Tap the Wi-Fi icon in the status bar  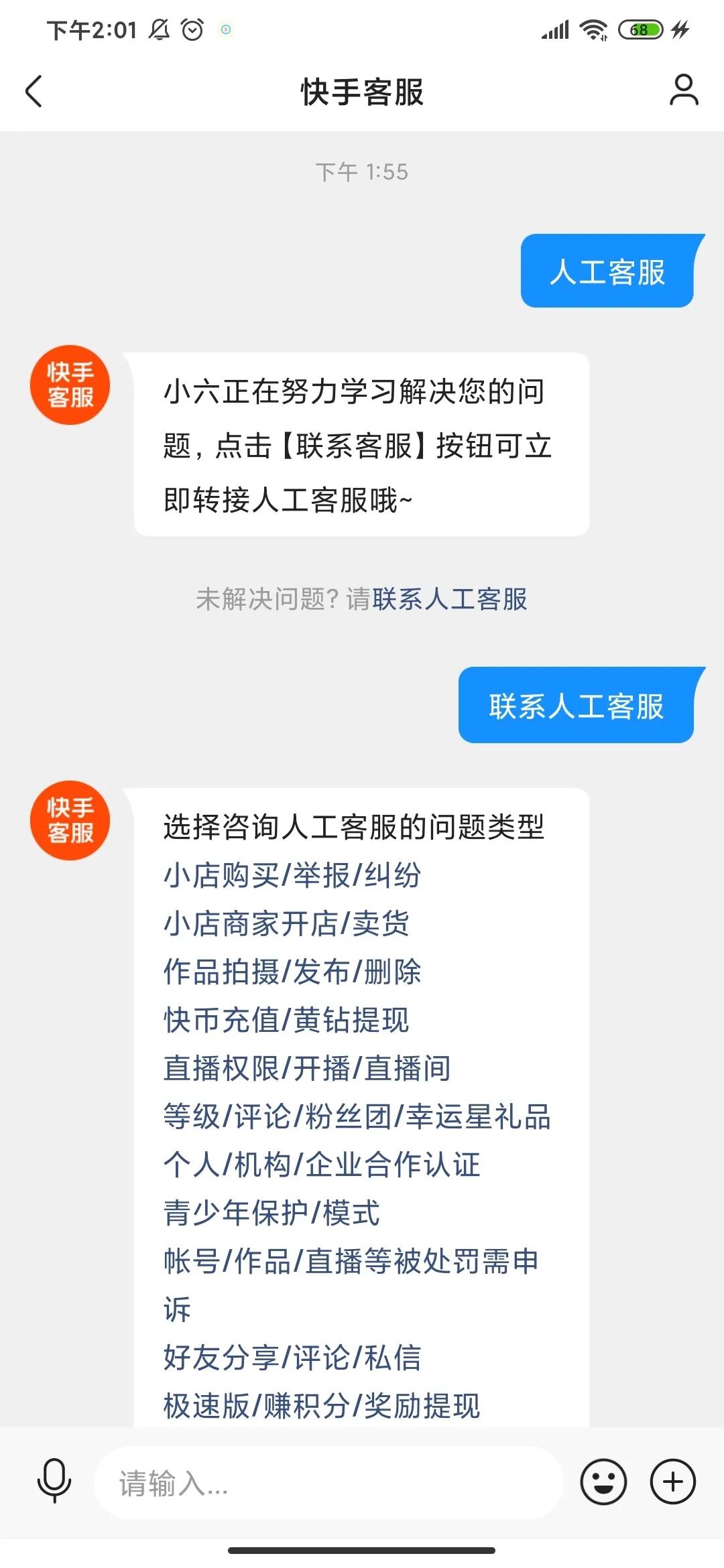593,30
